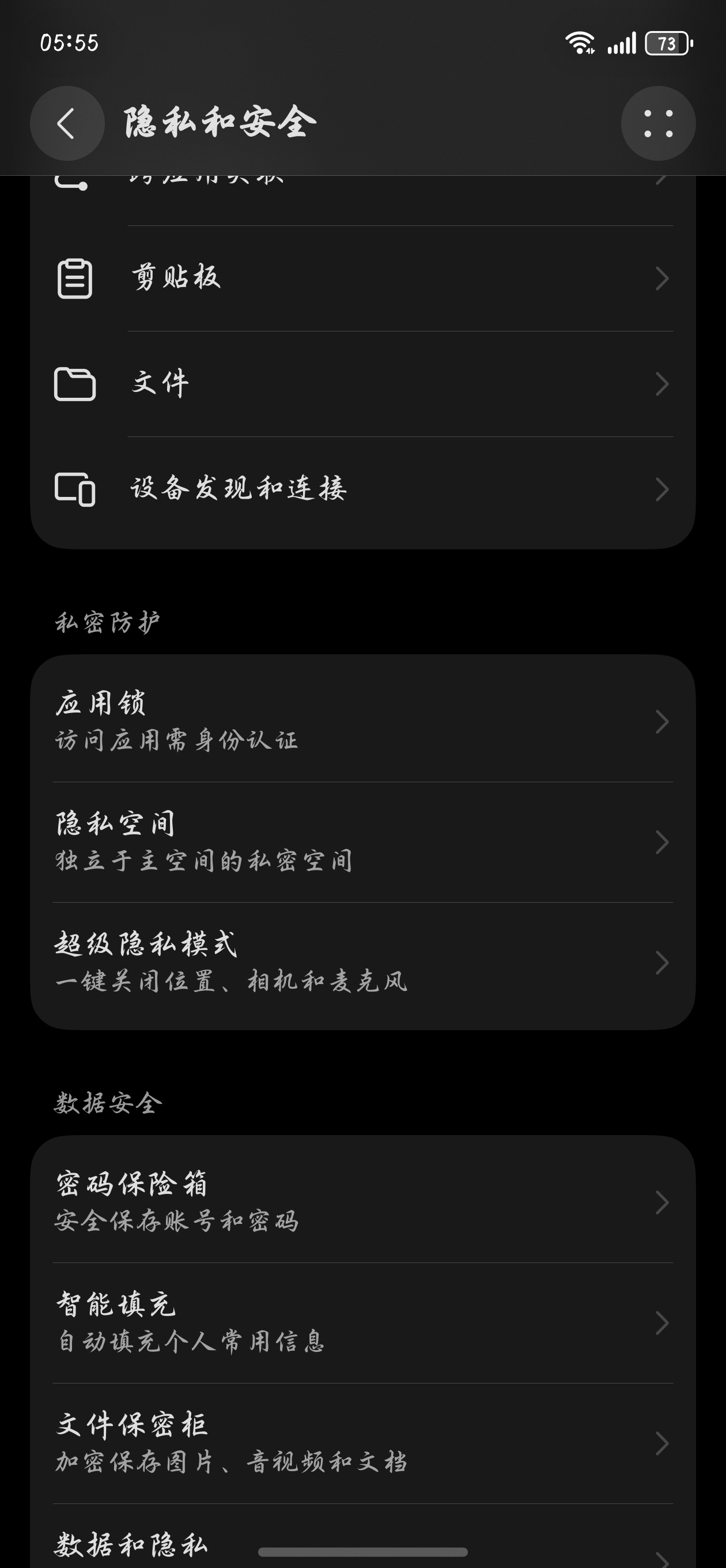The width and height of the screenshot is (726, 1568).
Task: Open 应用锁 settings
Action: [x=362, y=721]
